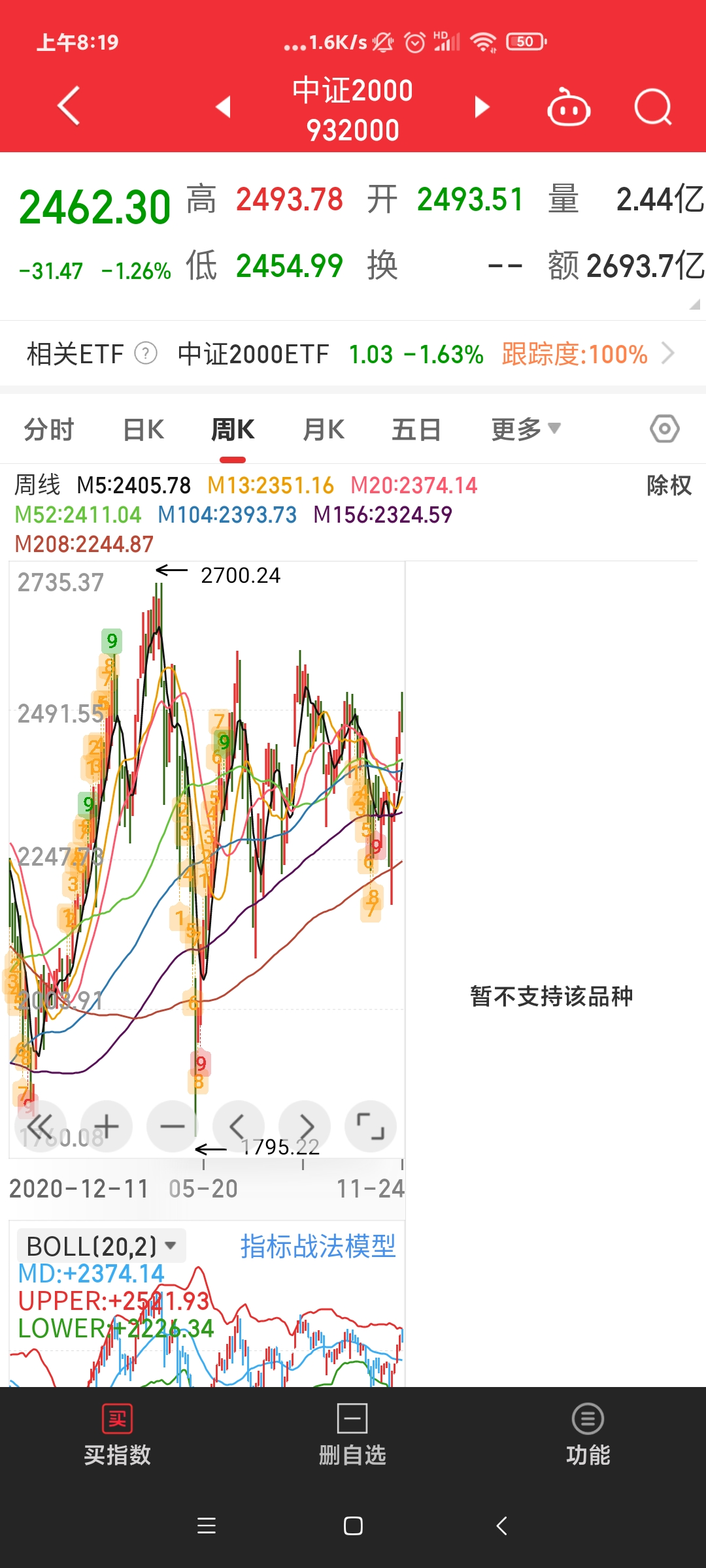Open chart settings hexagon icon
This screenshot has width=706, height=1568.
pos(664,429)
